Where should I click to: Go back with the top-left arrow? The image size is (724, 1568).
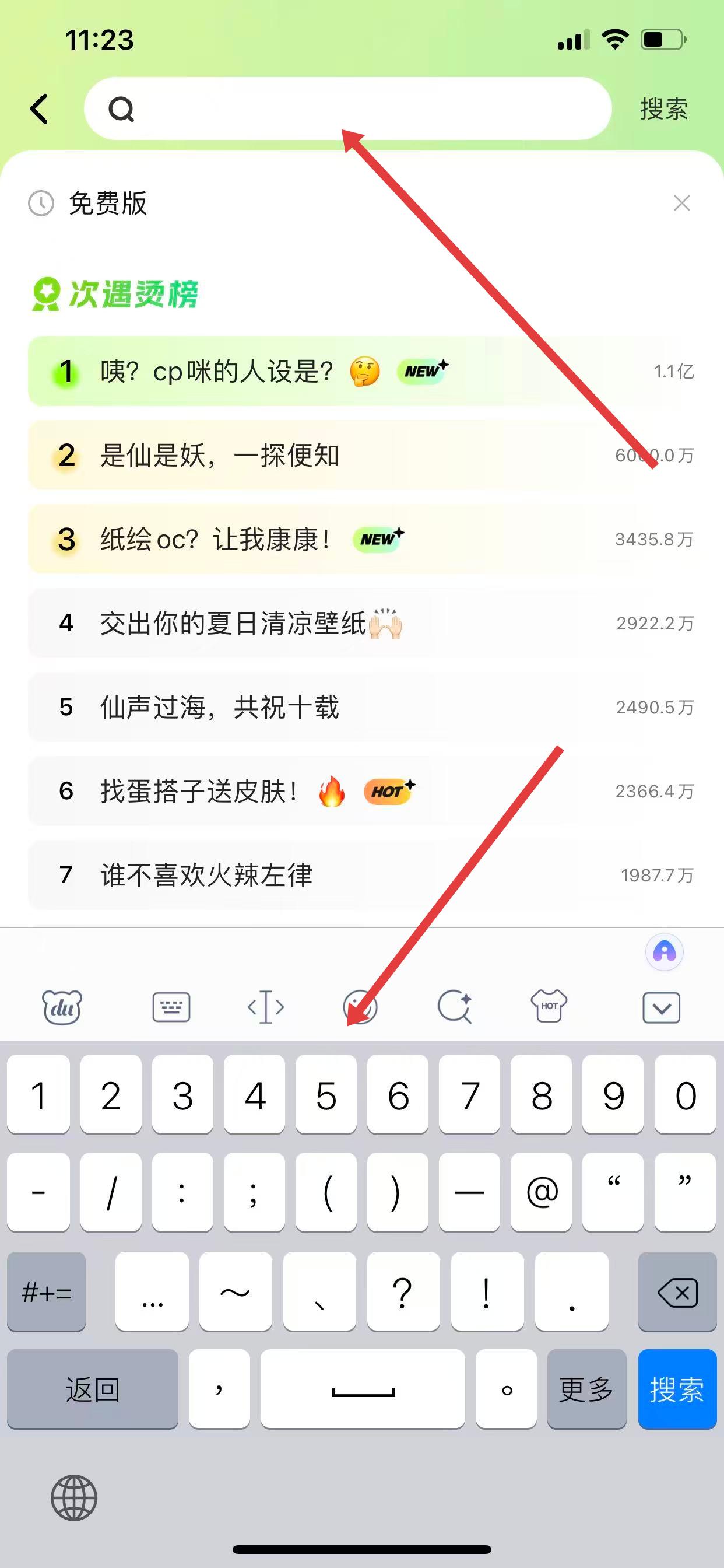40,110
